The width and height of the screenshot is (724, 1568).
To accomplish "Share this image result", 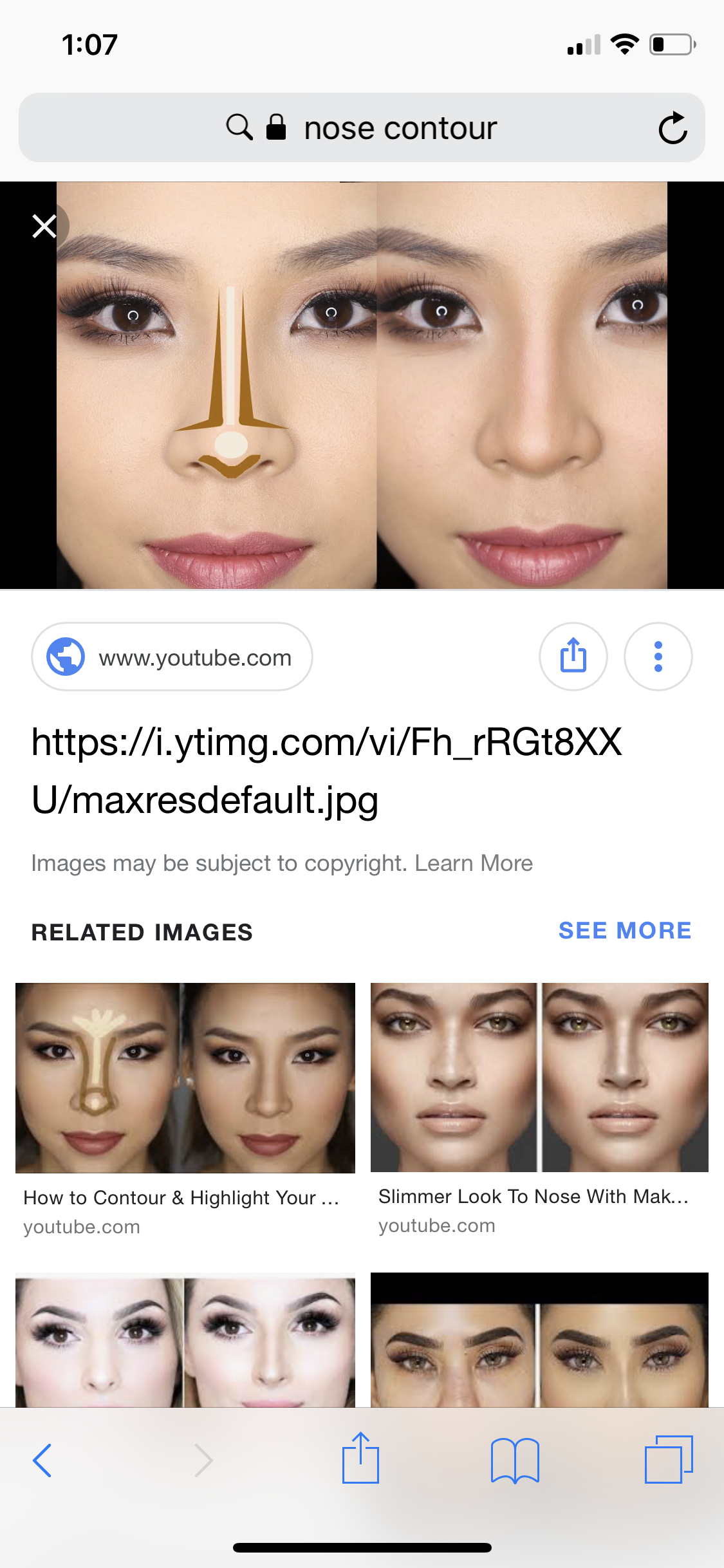I will point(573,657).
